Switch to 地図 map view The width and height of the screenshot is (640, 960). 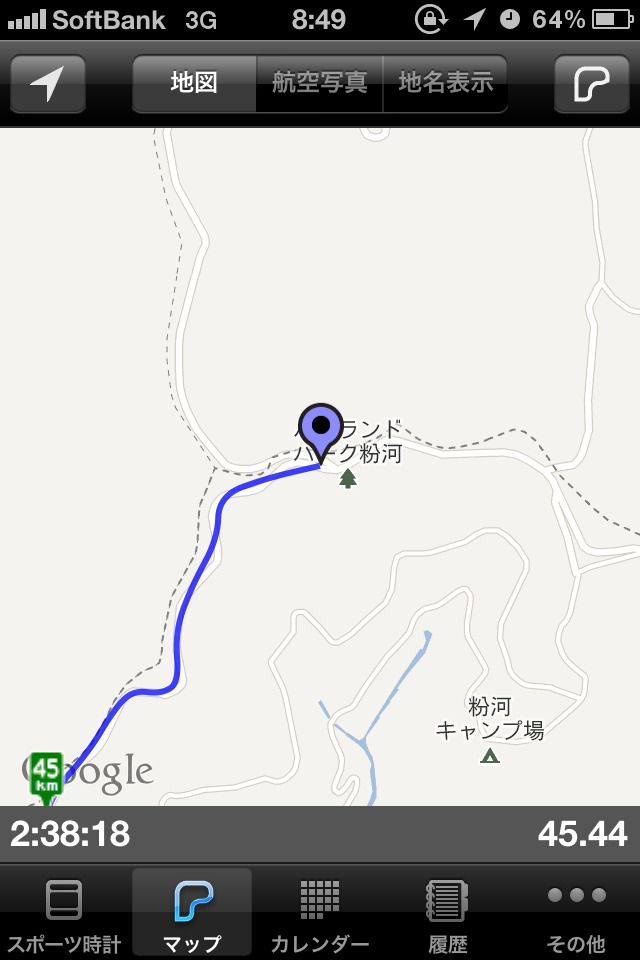point(194,83)
